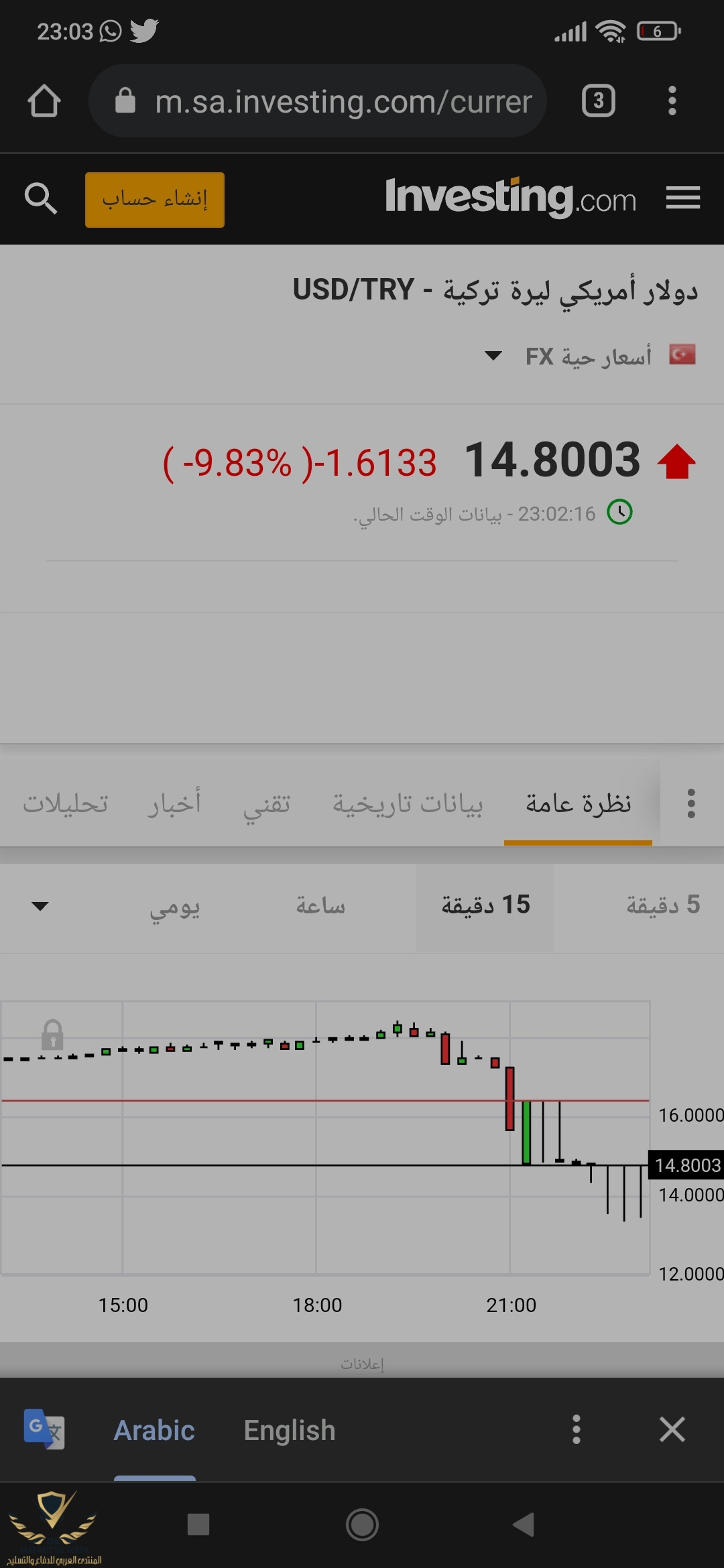Open more section tabs via three dots

(x=691, y=803)
